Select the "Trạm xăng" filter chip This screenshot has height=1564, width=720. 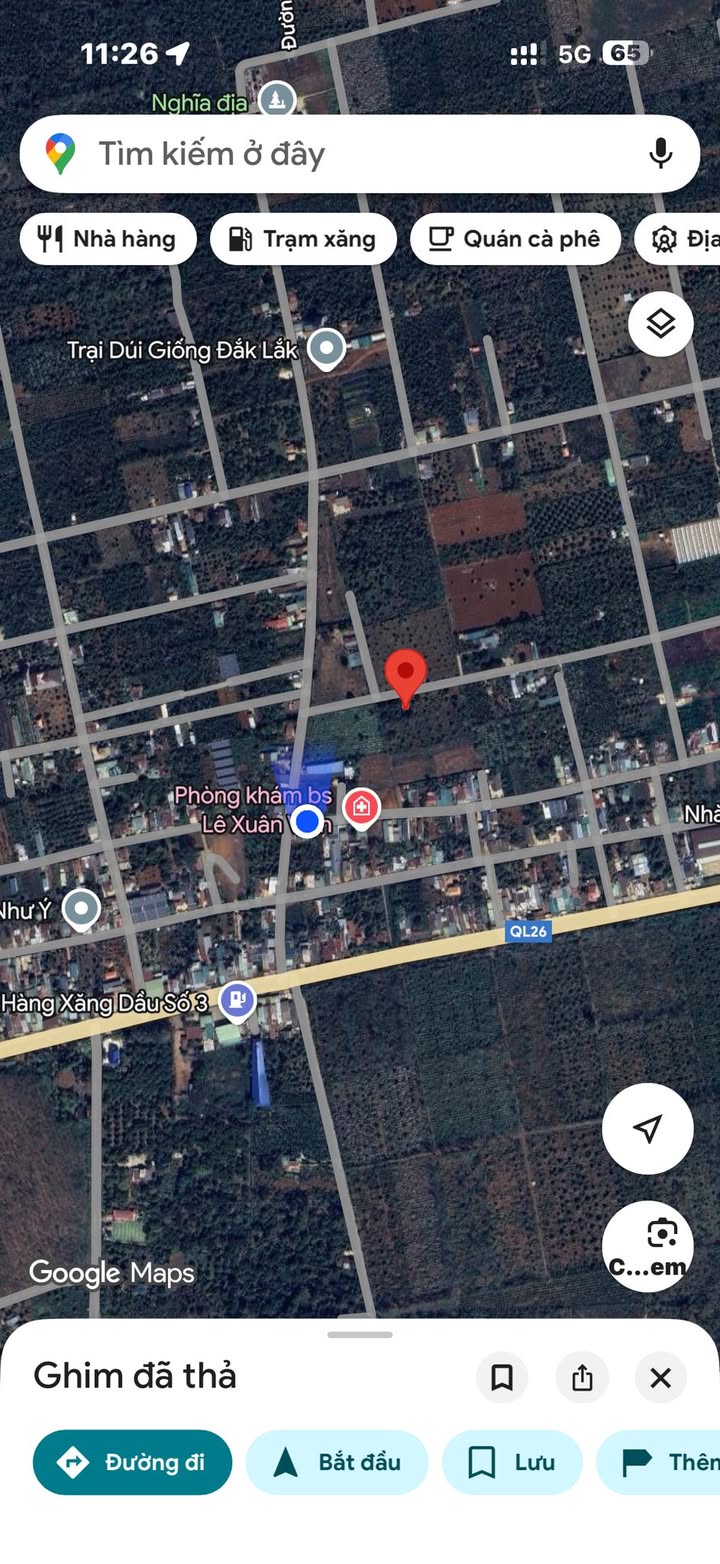tap(303, 239)
